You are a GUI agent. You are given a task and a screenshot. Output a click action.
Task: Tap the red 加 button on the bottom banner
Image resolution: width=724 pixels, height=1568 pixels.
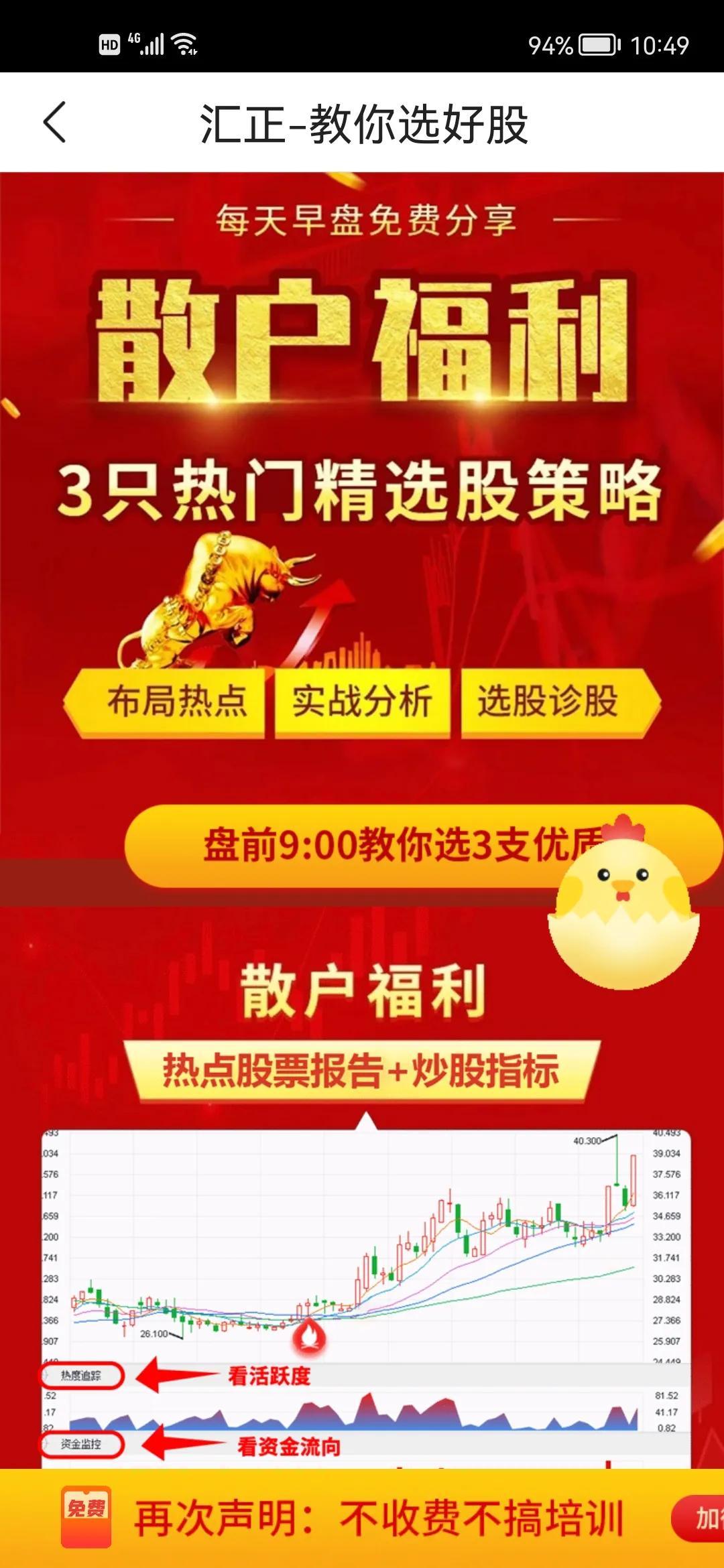tap(699, 1518)
